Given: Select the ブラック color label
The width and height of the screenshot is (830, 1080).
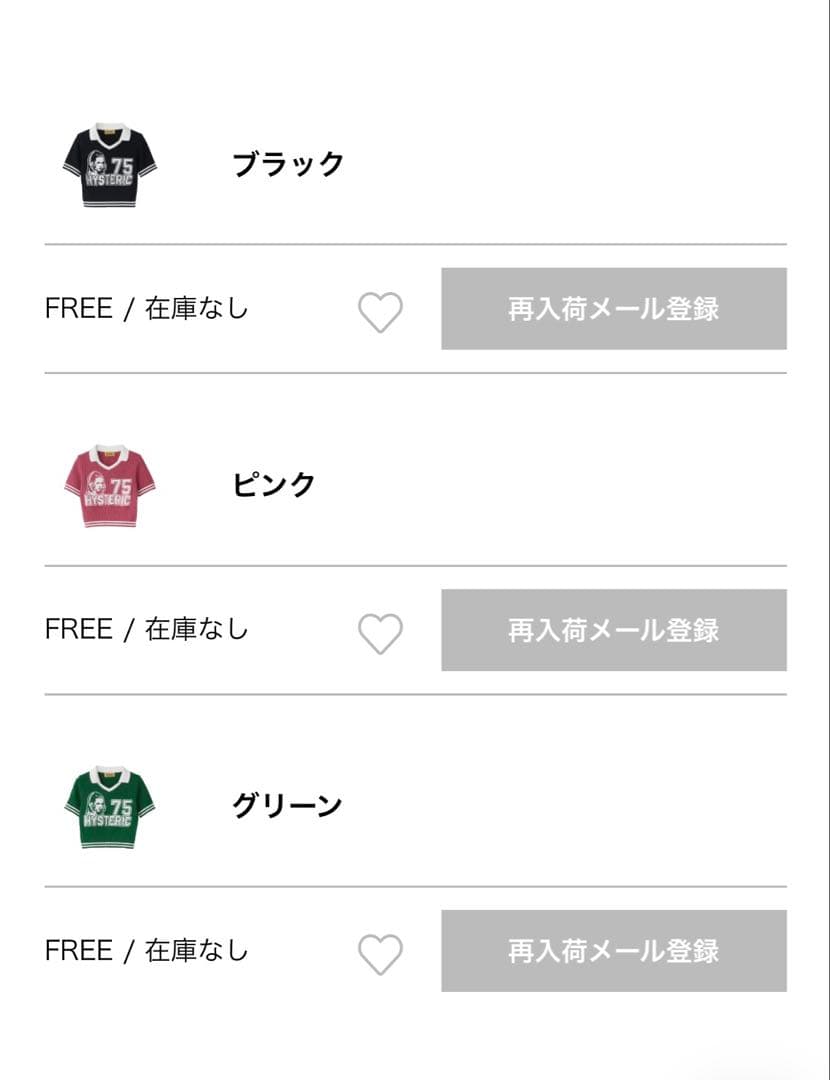Looking at the screenshot, I should pos(287,162).
